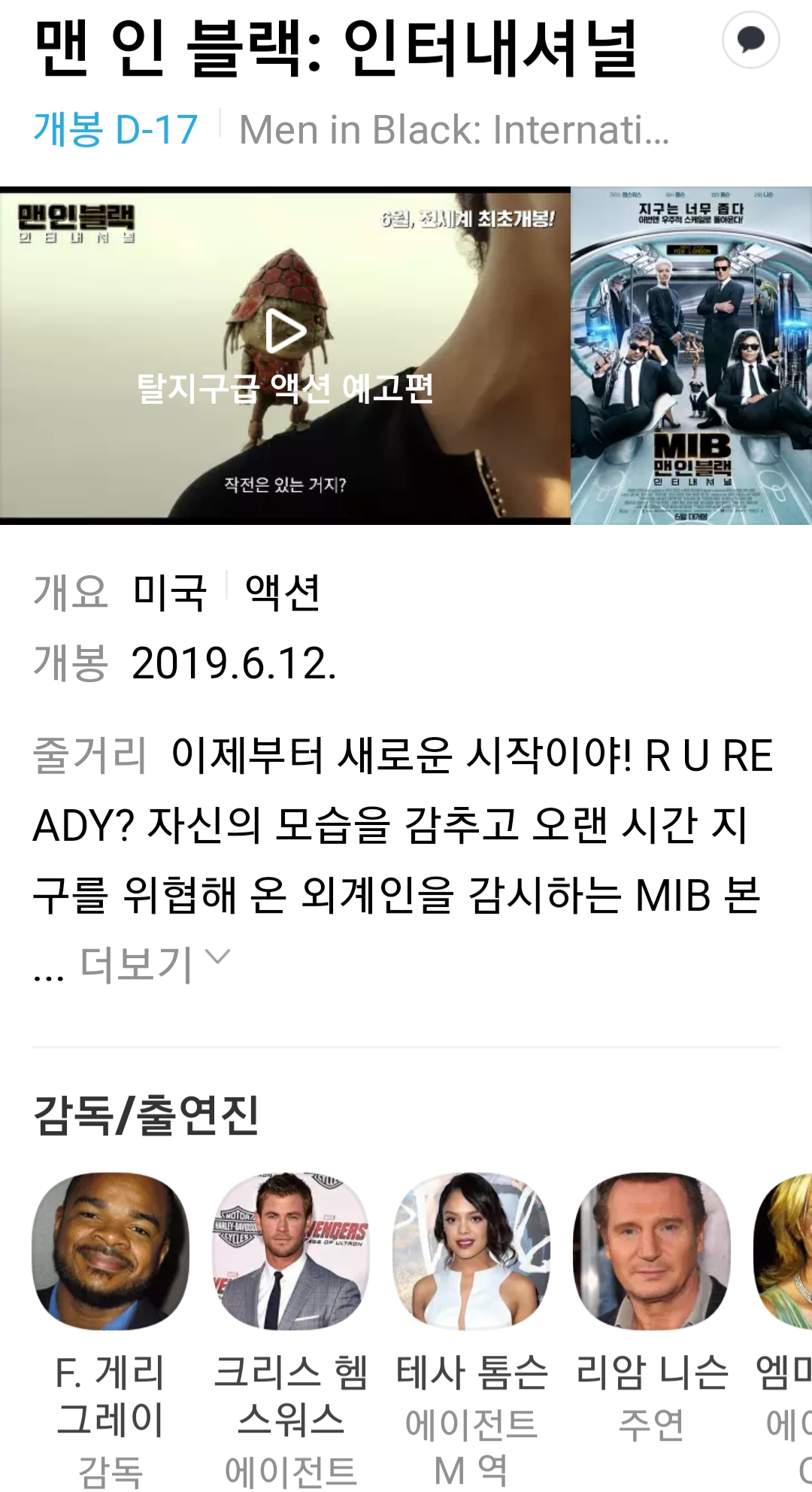View 크리스 헴스워스 cast profile
Image resolution: width=812 pixels, height=1492 pixels.
pos(291,1251)
